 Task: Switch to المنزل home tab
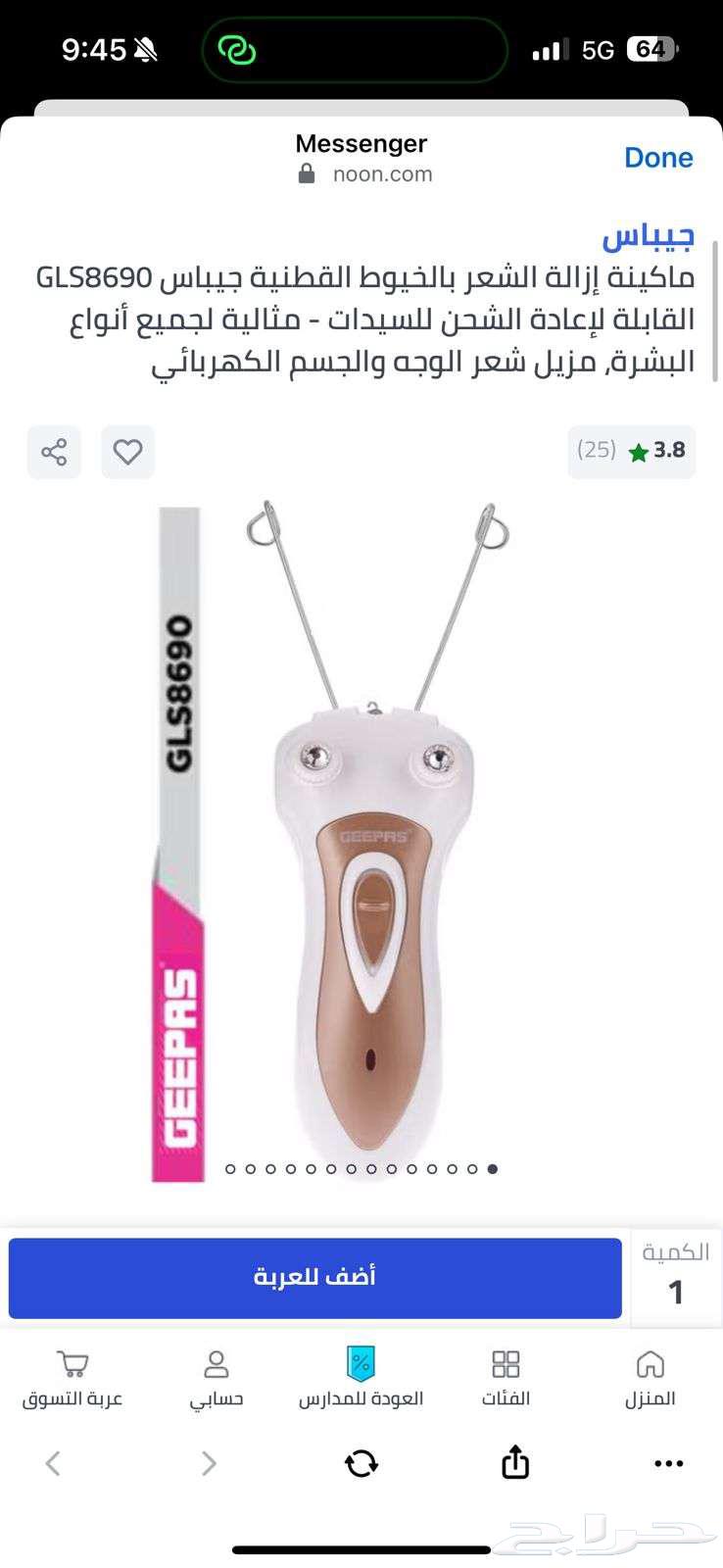tap(650, 1377)
